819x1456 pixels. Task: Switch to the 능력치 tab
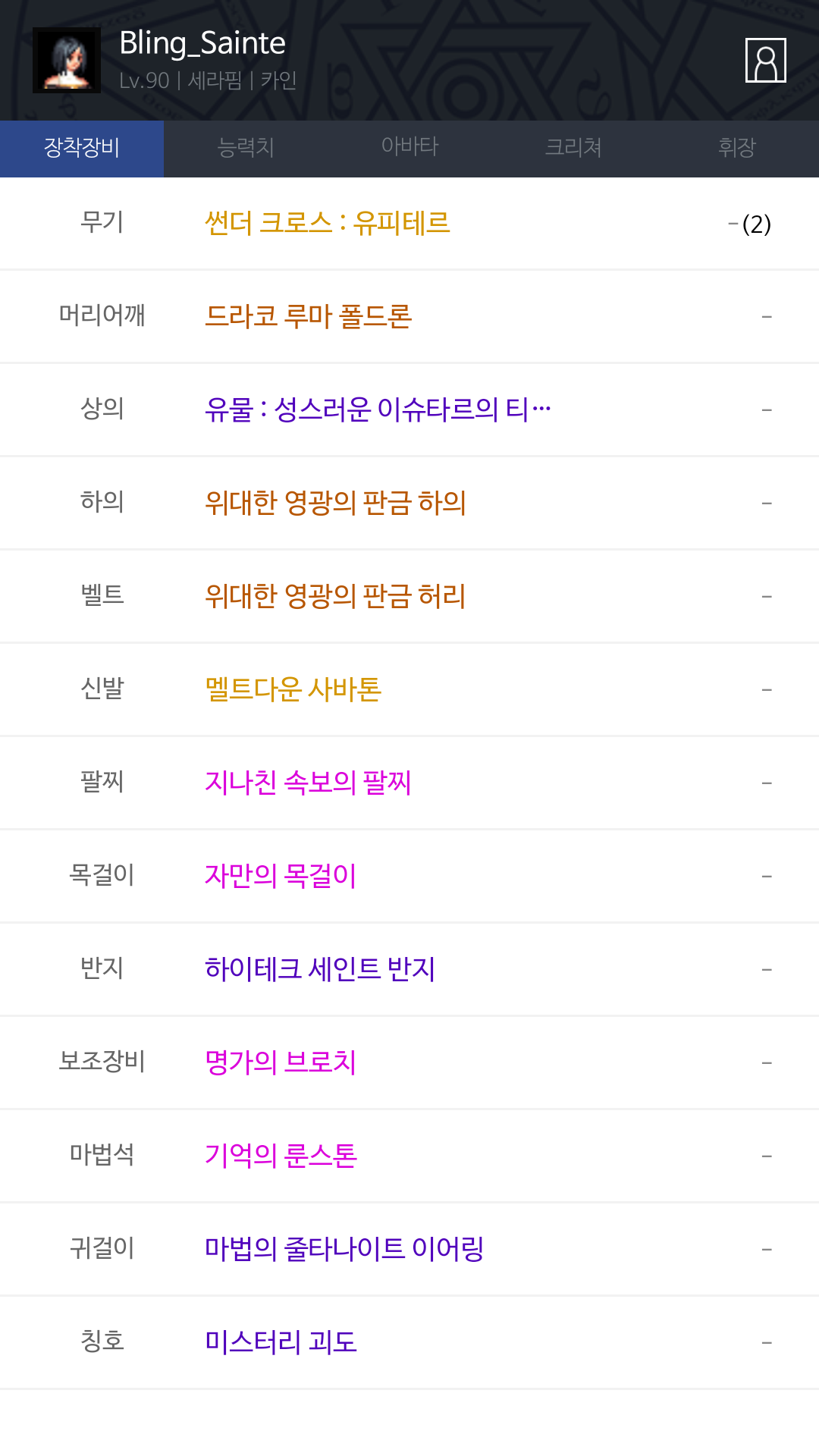(246, 149)
